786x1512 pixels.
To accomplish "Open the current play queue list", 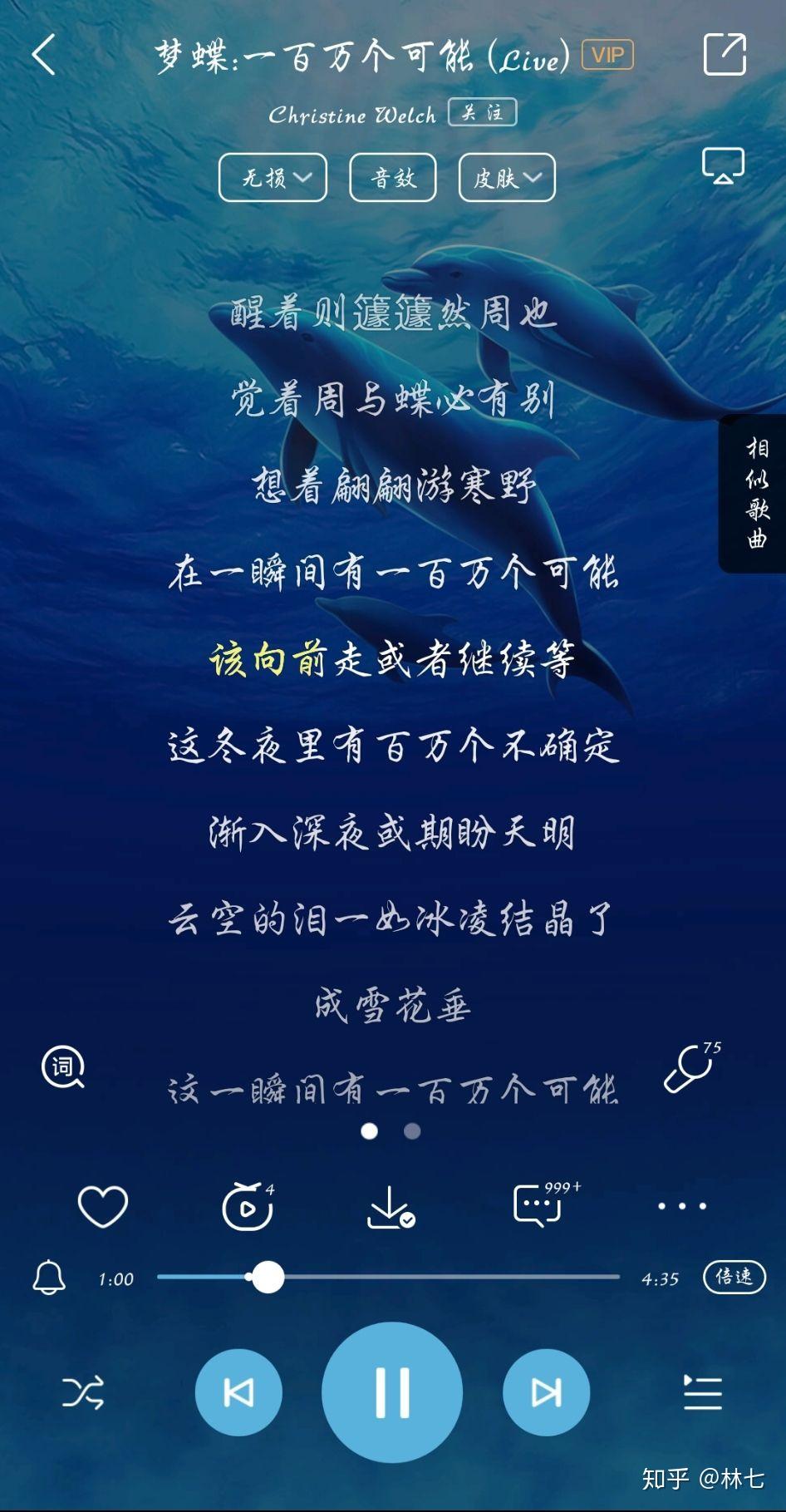I will click(x=700, y=1392).
